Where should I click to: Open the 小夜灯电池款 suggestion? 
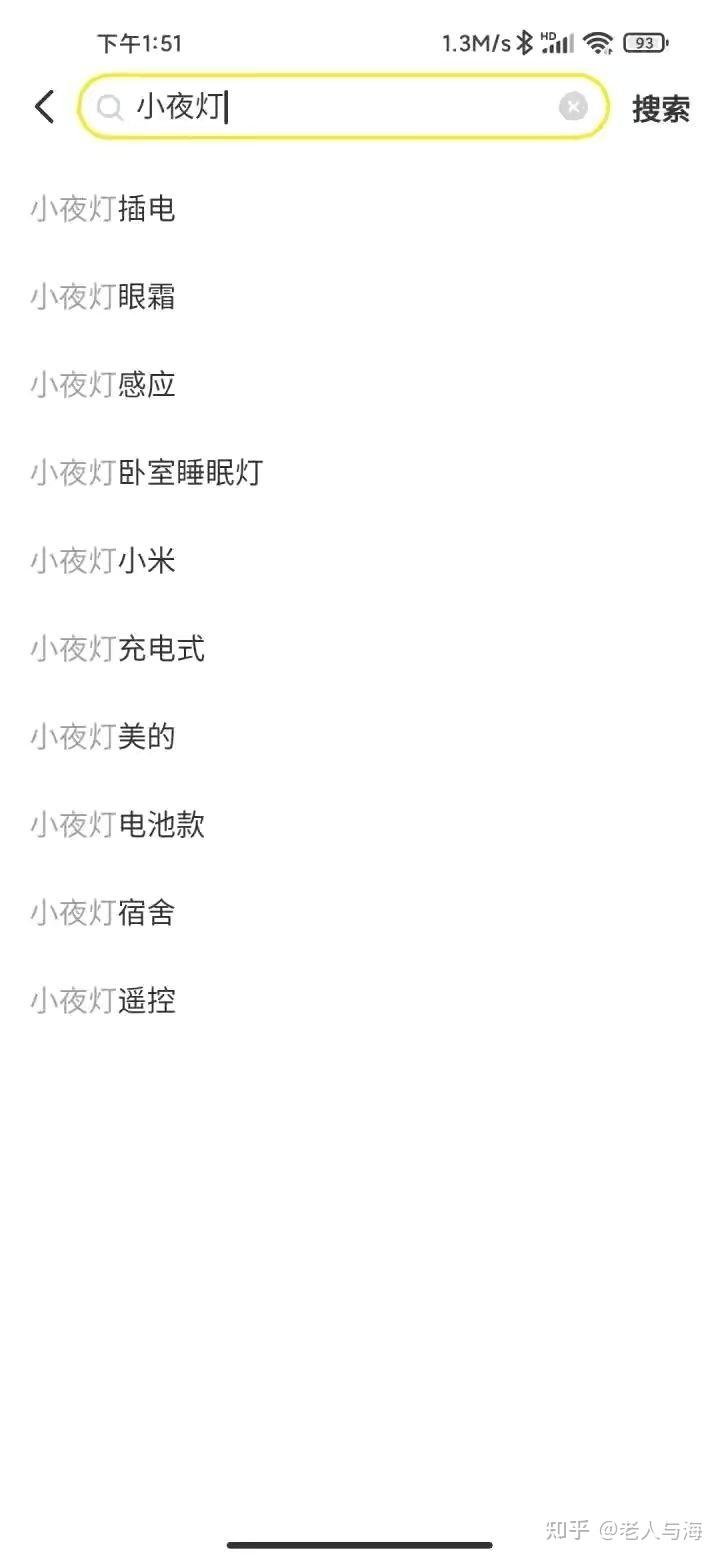117,825
